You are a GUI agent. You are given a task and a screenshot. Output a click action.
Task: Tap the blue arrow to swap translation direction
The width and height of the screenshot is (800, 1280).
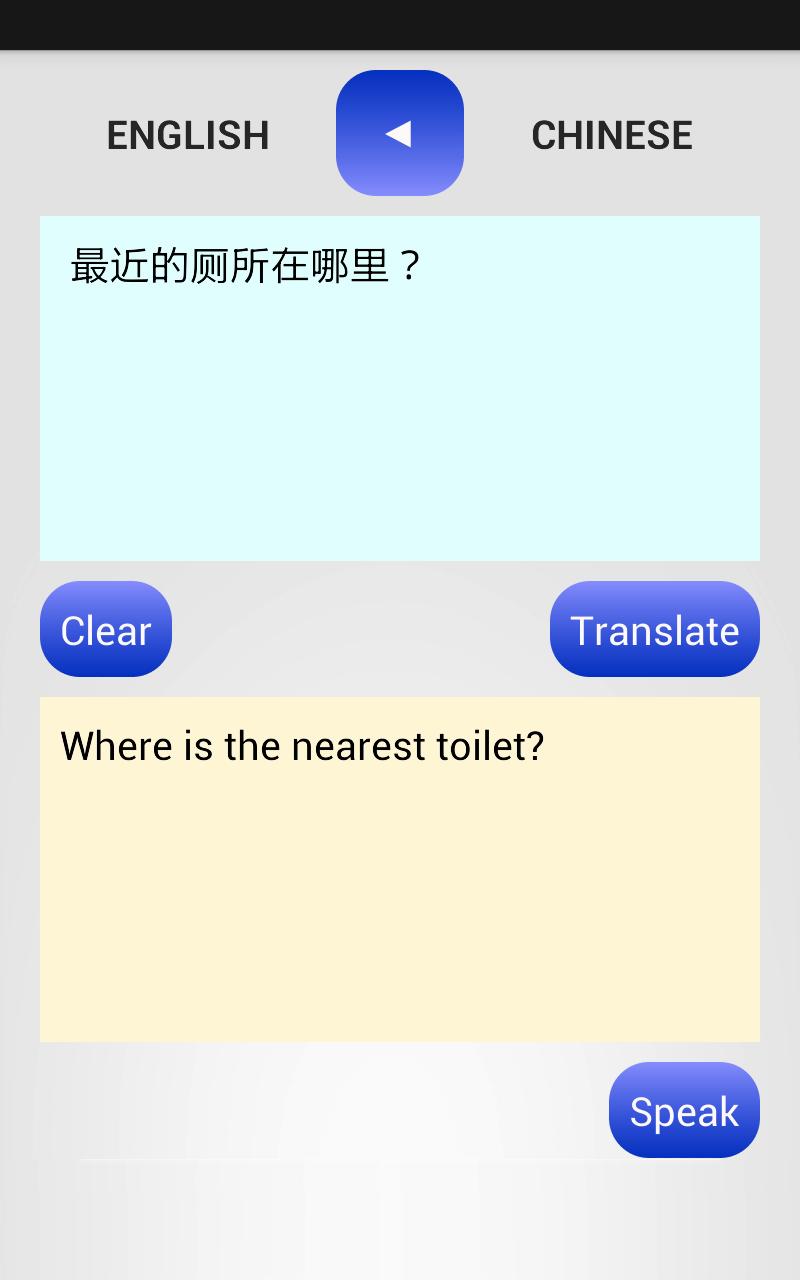click(x=400, y=133)
